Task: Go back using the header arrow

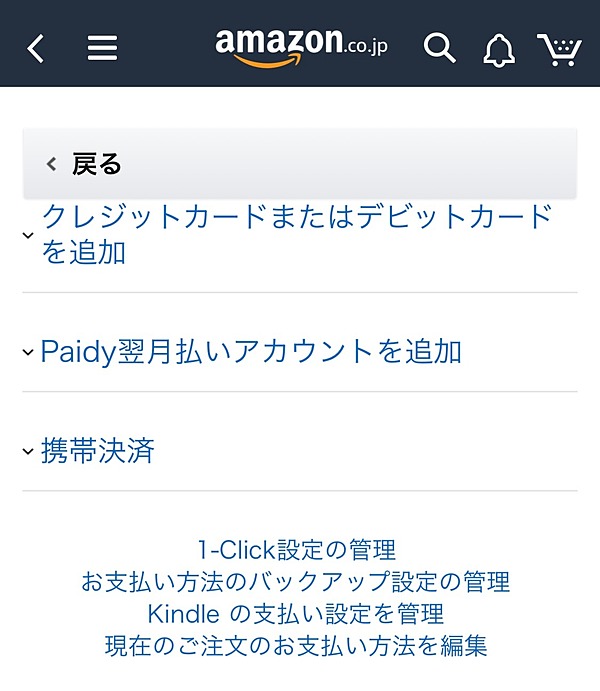Action: [x=36, y=48]
